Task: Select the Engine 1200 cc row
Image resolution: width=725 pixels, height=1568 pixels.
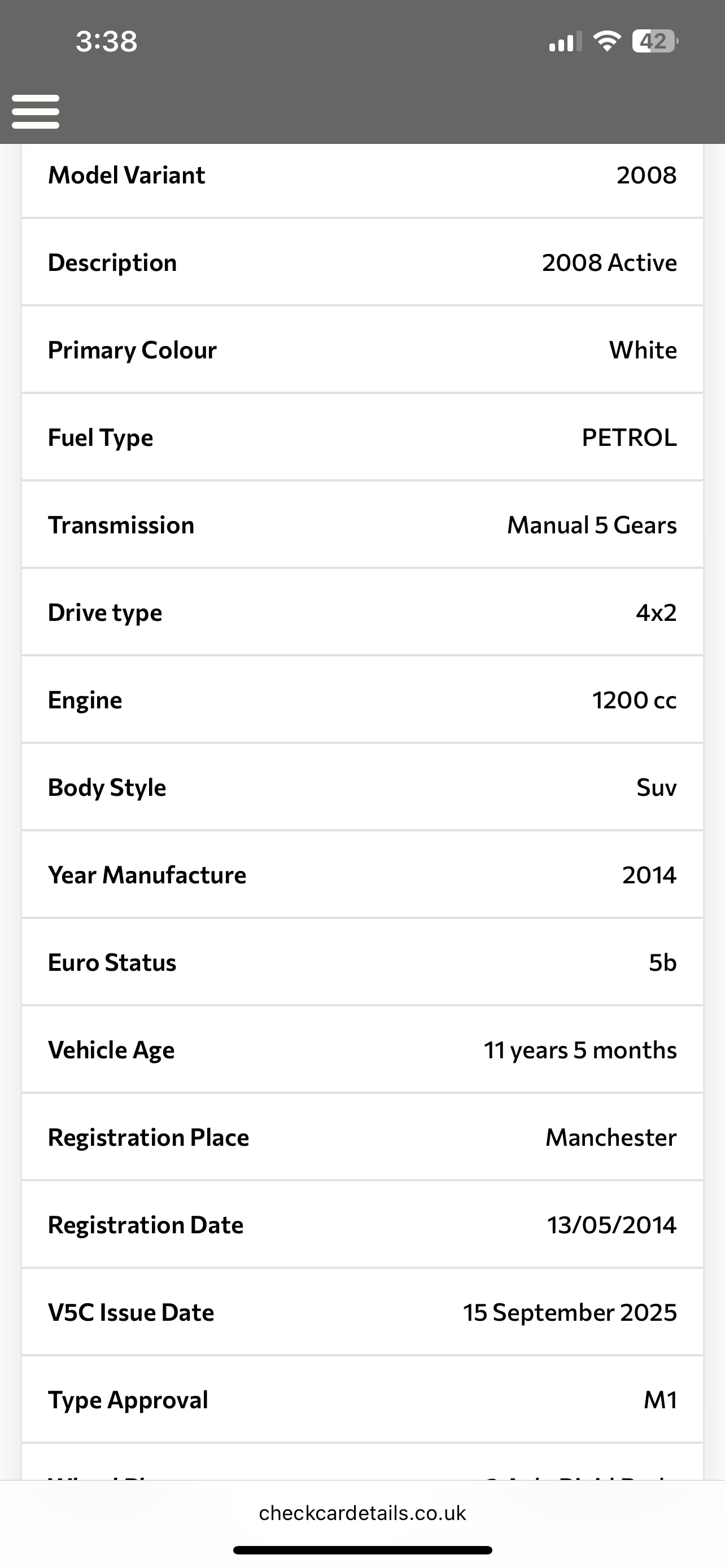Action: pyautogui.click(x=362, y=699)
